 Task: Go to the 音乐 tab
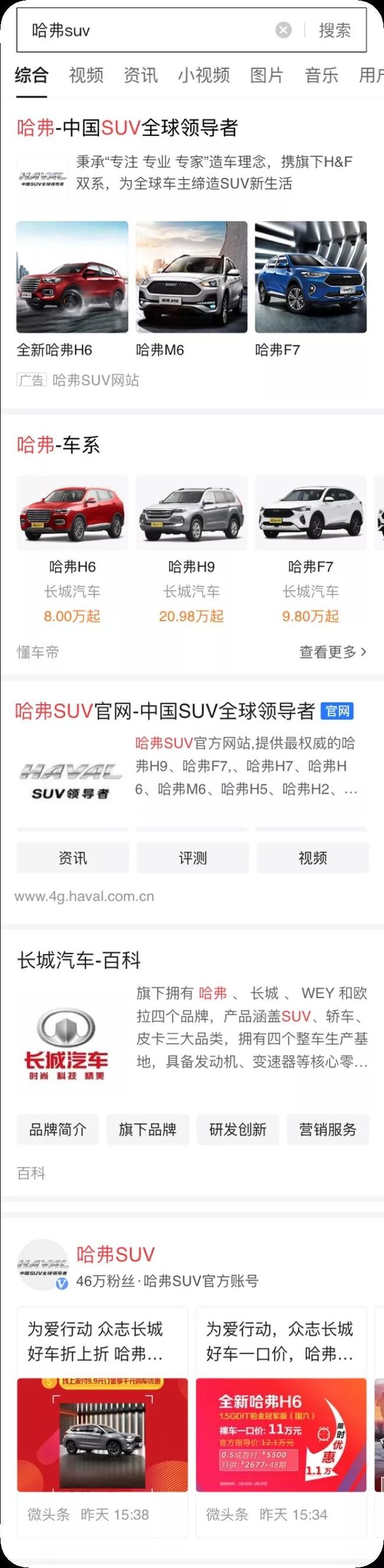click(321, 75)
